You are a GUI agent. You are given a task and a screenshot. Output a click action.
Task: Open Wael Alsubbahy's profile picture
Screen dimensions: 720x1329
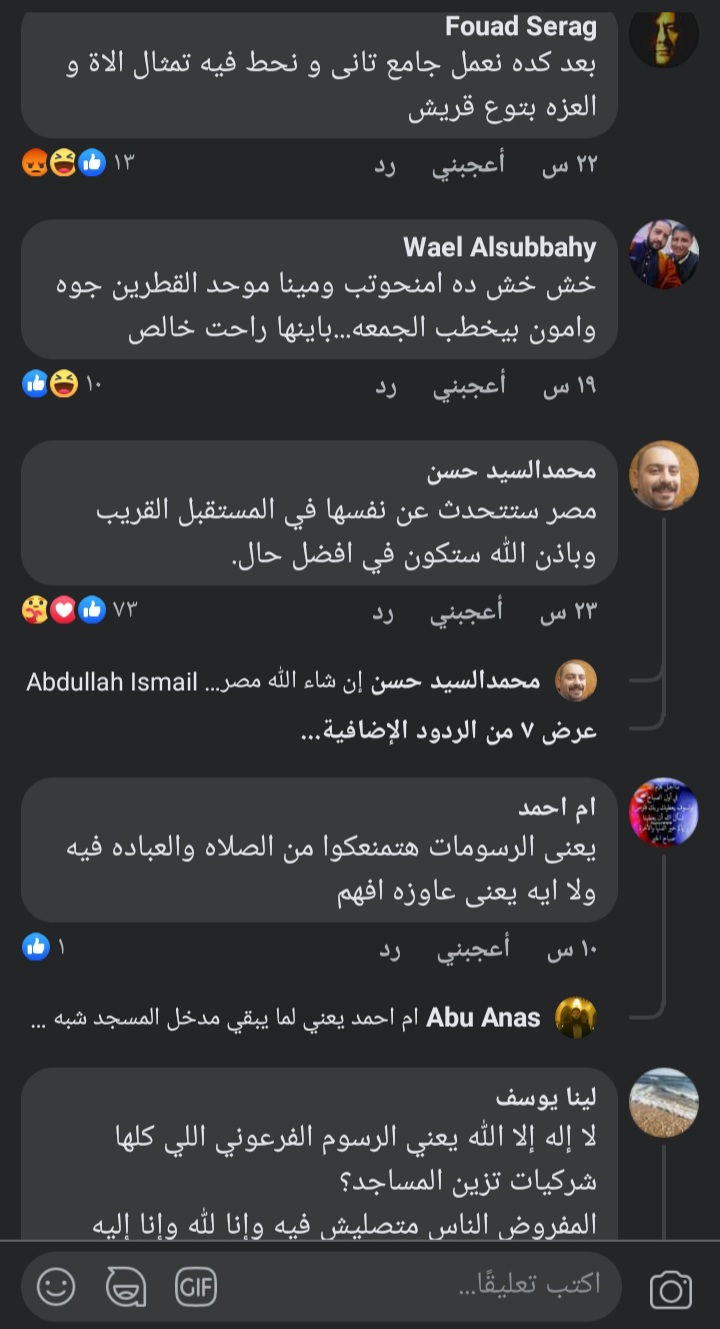(663, 254)
